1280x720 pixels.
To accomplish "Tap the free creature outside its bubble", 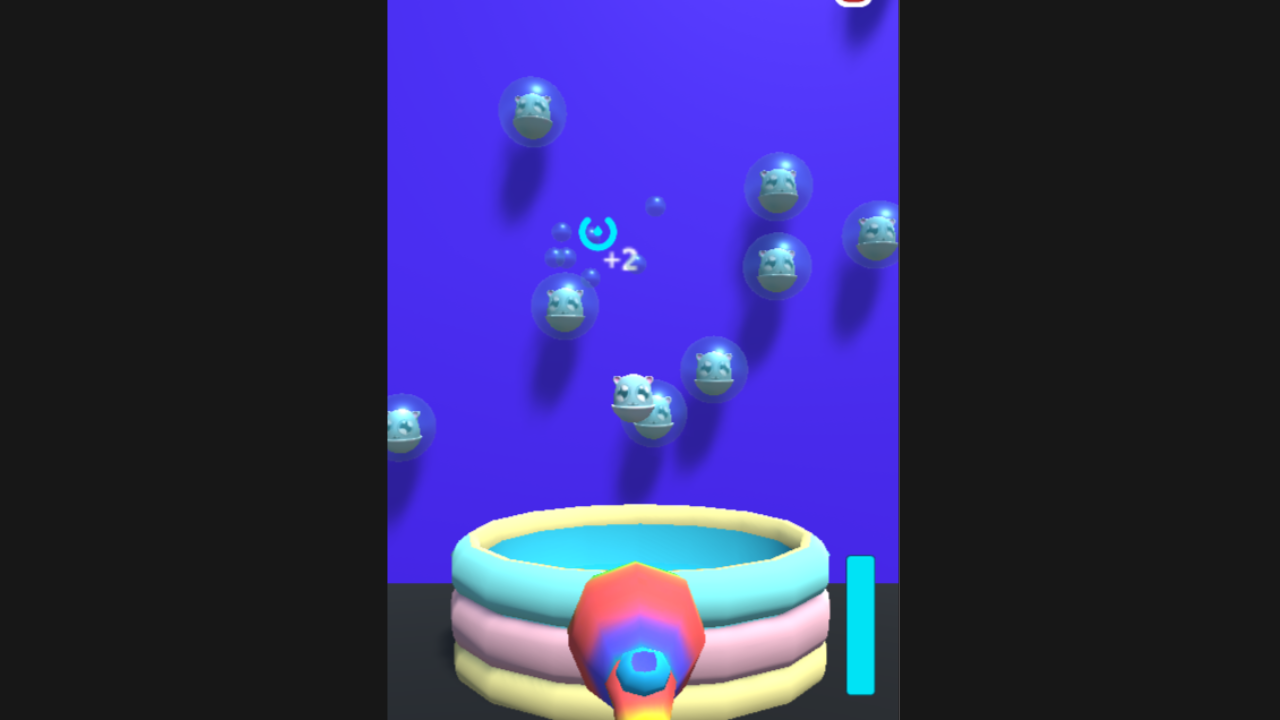I will coord(632,397).
